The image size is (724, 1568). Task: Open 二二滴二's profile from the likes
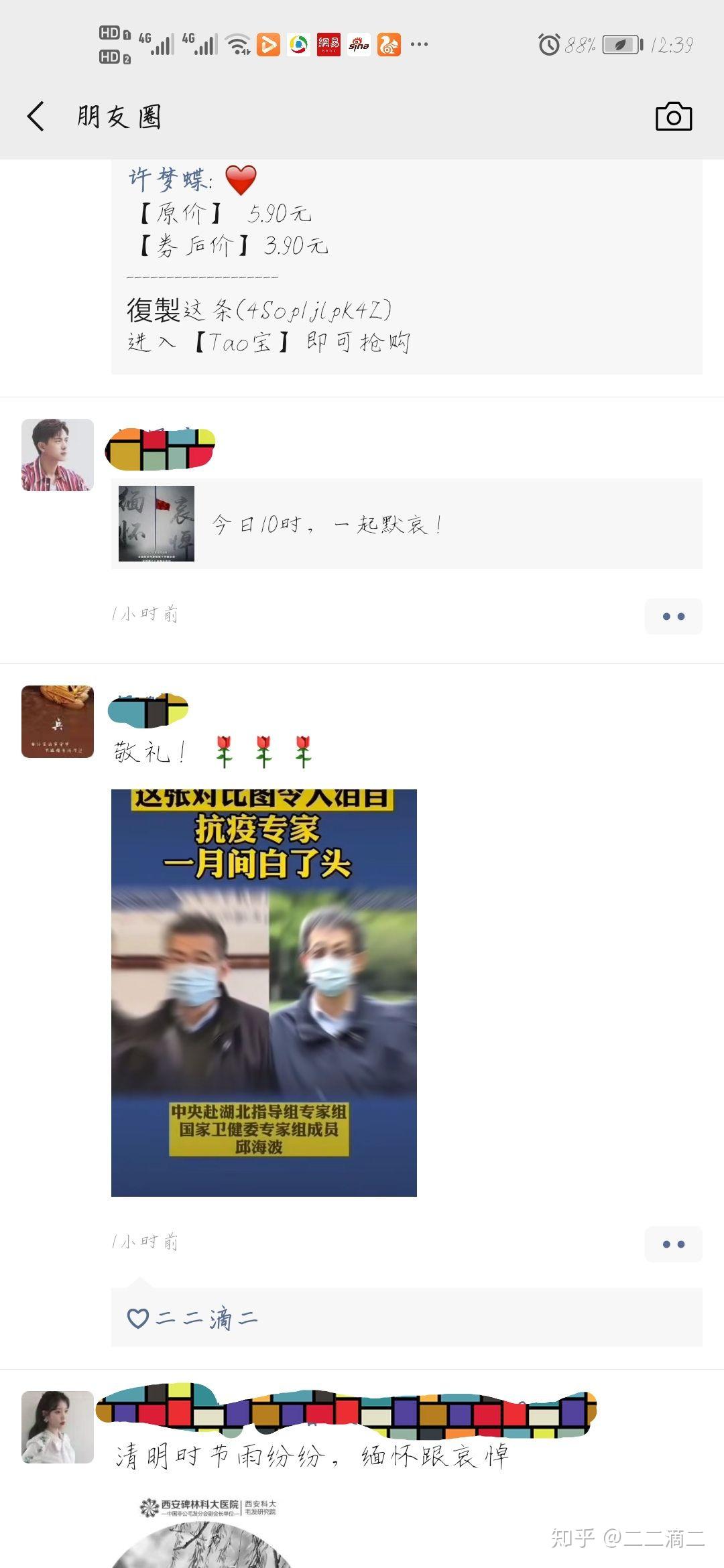click(206, 1318)
